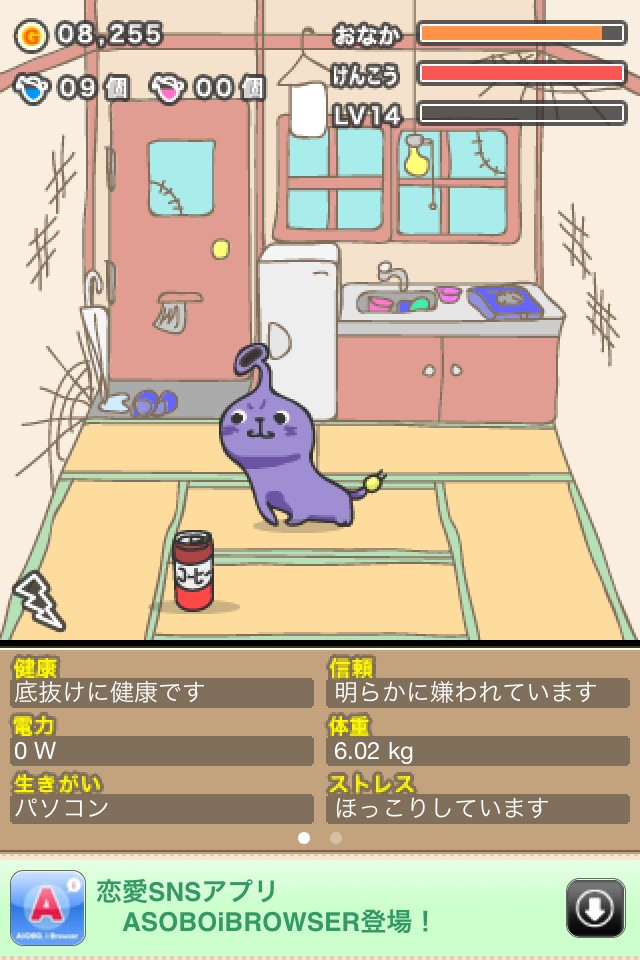Viewport: 640px width, 960px height.
Task: Tap the lightning bolt icon
Action: pos(38,600)
